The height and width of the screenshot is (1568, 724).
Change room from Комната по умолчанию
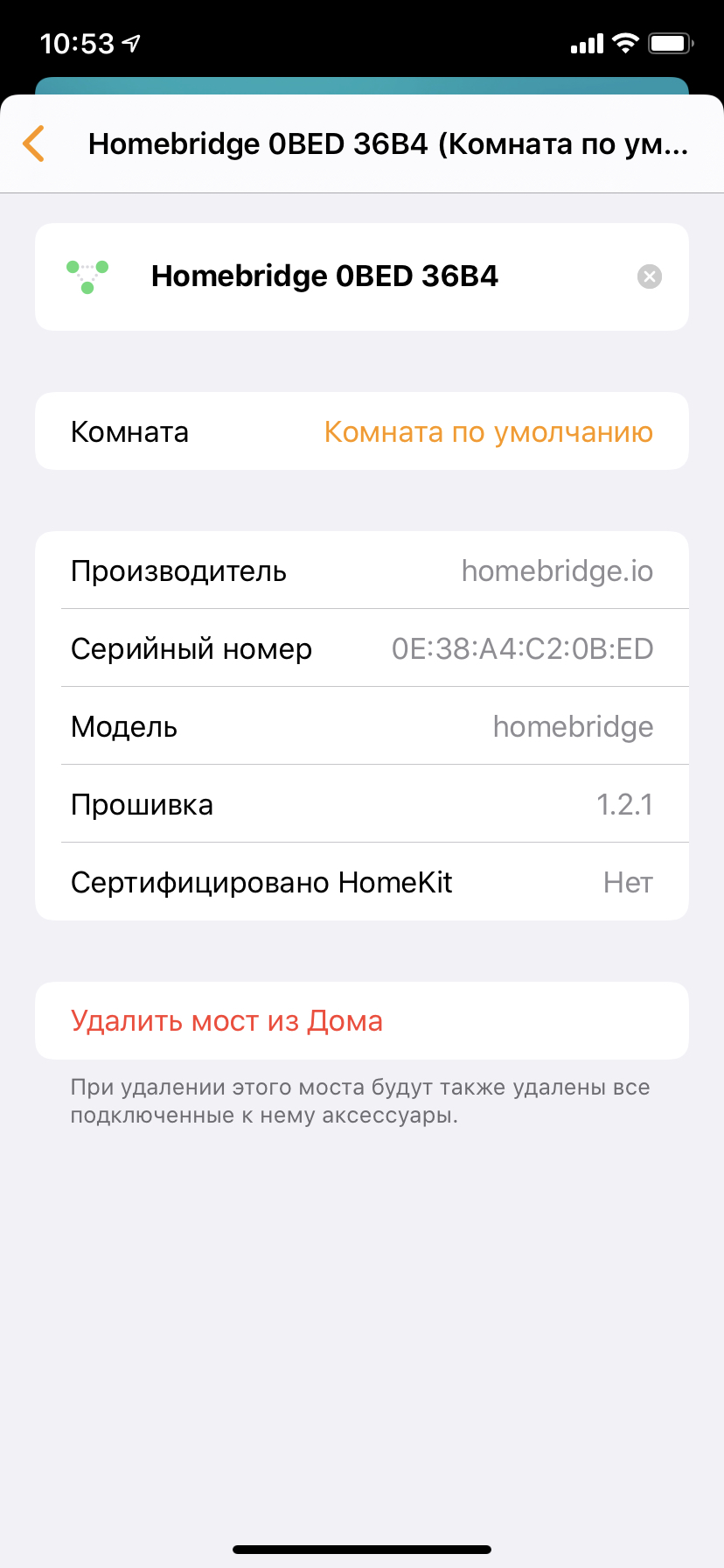click(487, 430)
